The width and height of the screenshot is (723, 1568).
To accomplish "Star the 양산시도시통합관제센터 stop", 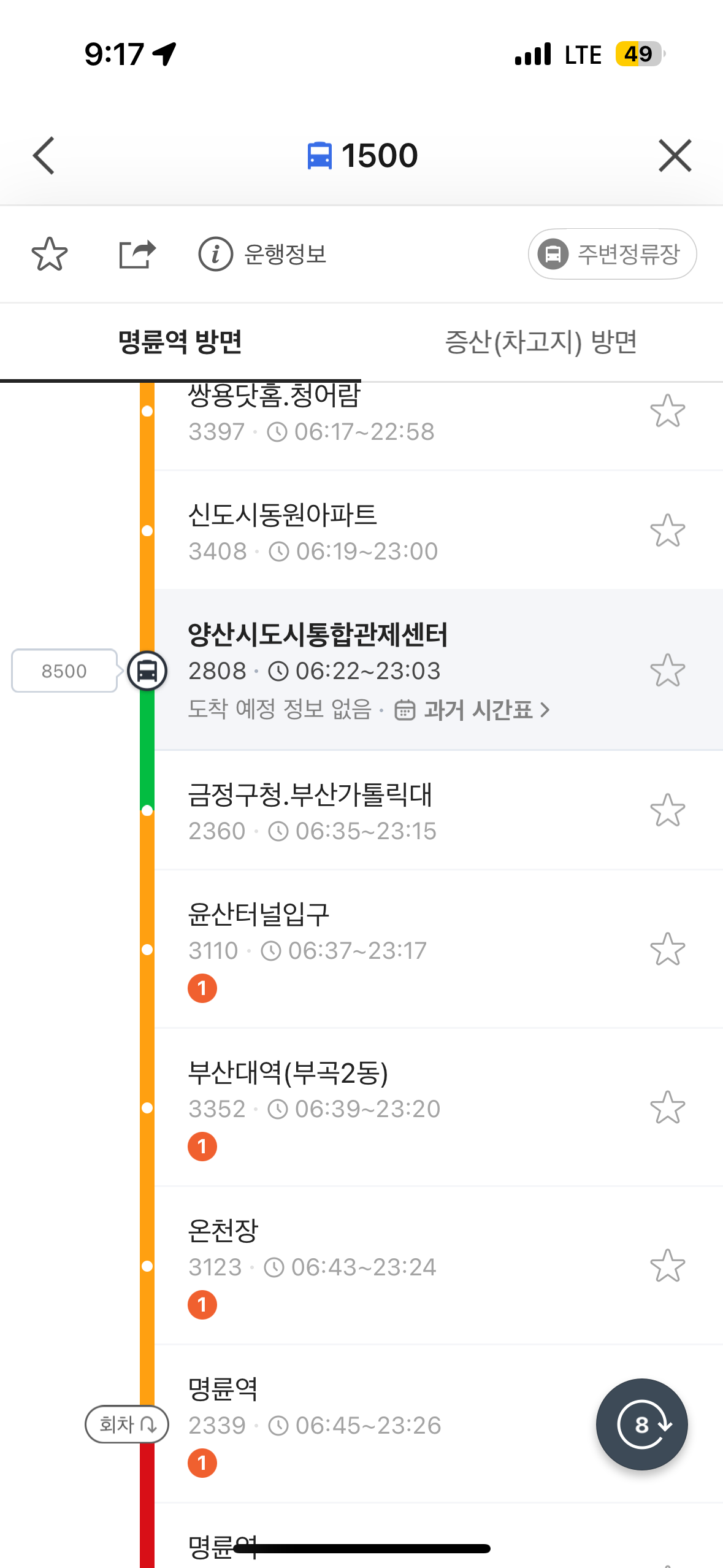I will point(667,671).
